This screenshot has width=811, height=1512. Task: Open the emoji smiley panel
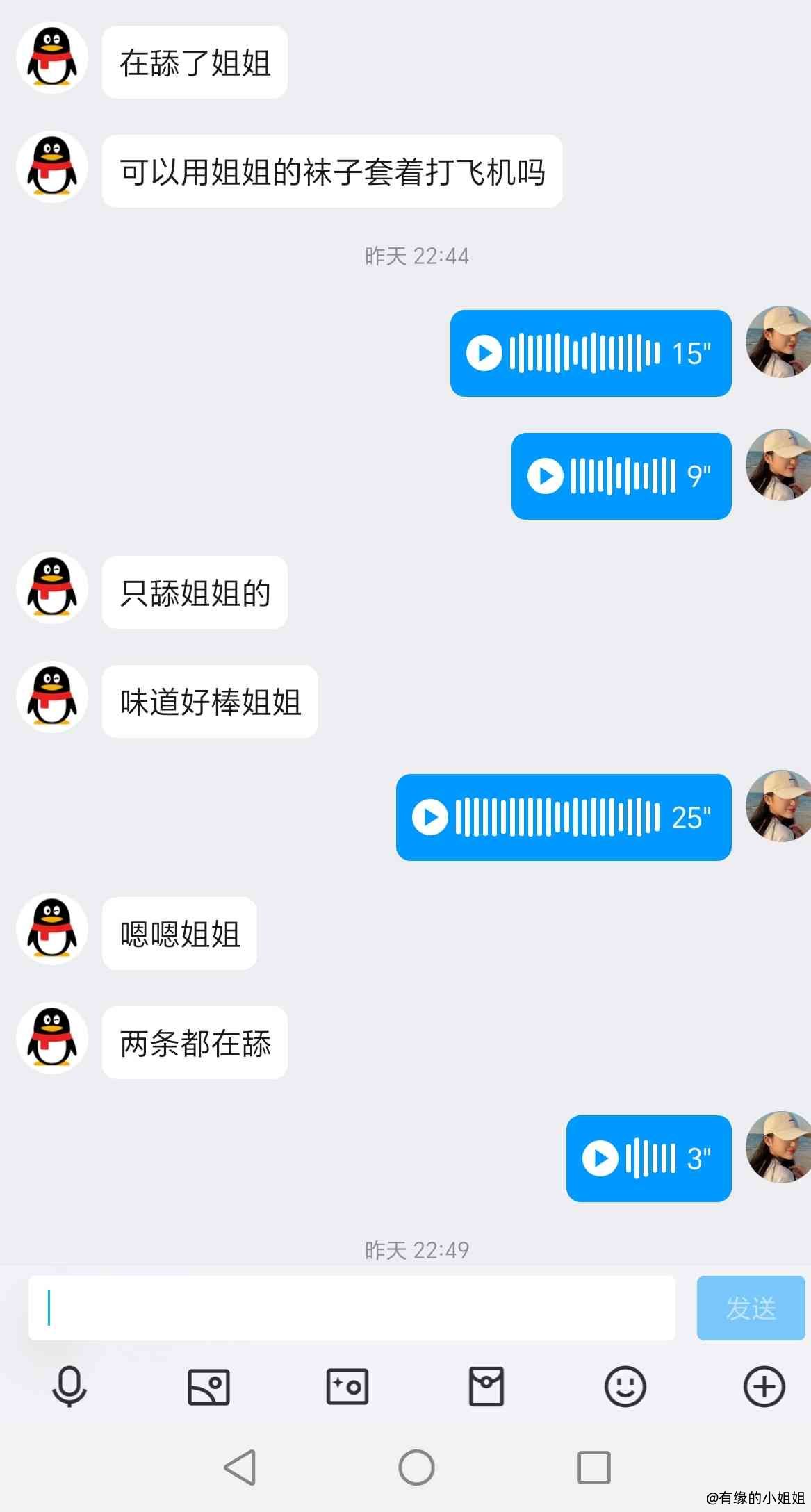625,1387
